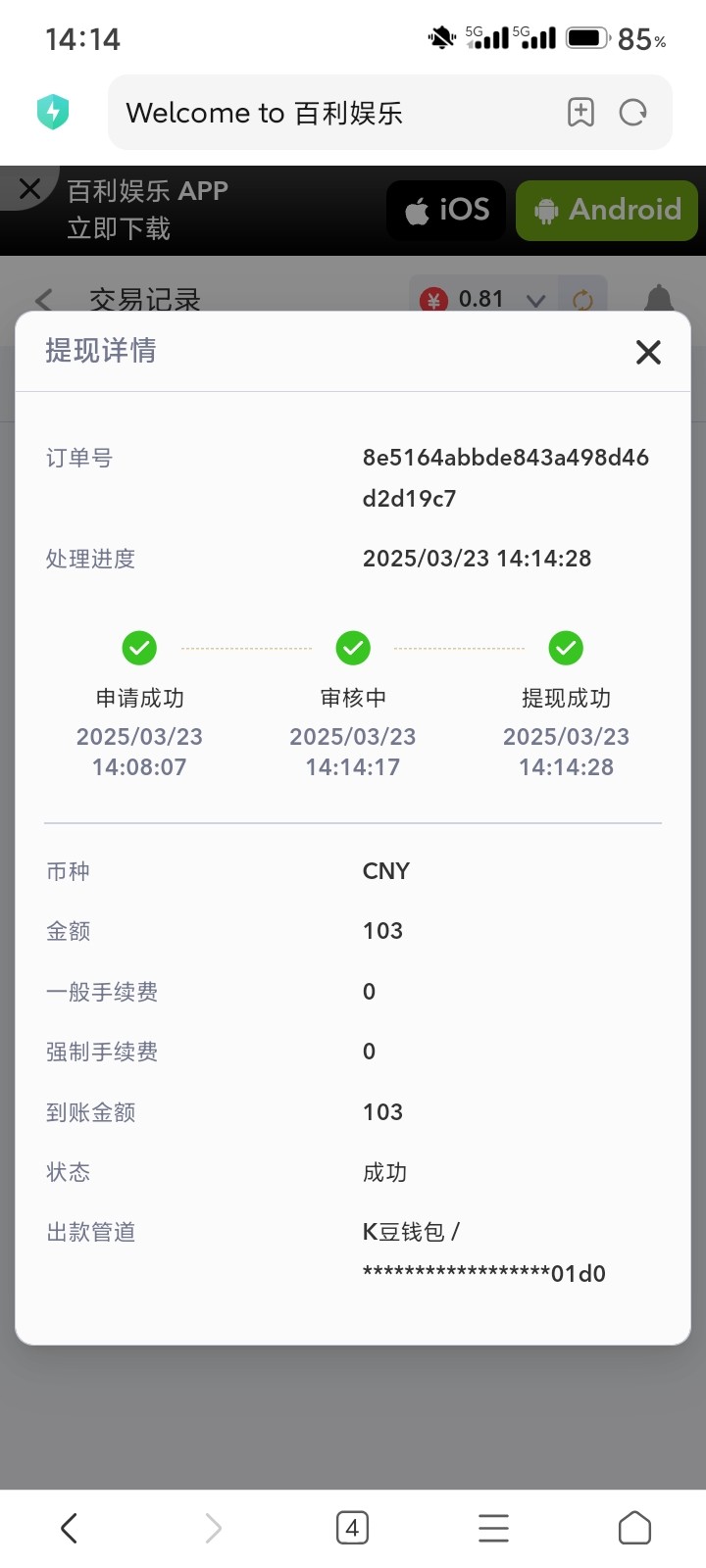Open the browser menu
Screen dimensions: 706x1568
tap(493, 1528)
